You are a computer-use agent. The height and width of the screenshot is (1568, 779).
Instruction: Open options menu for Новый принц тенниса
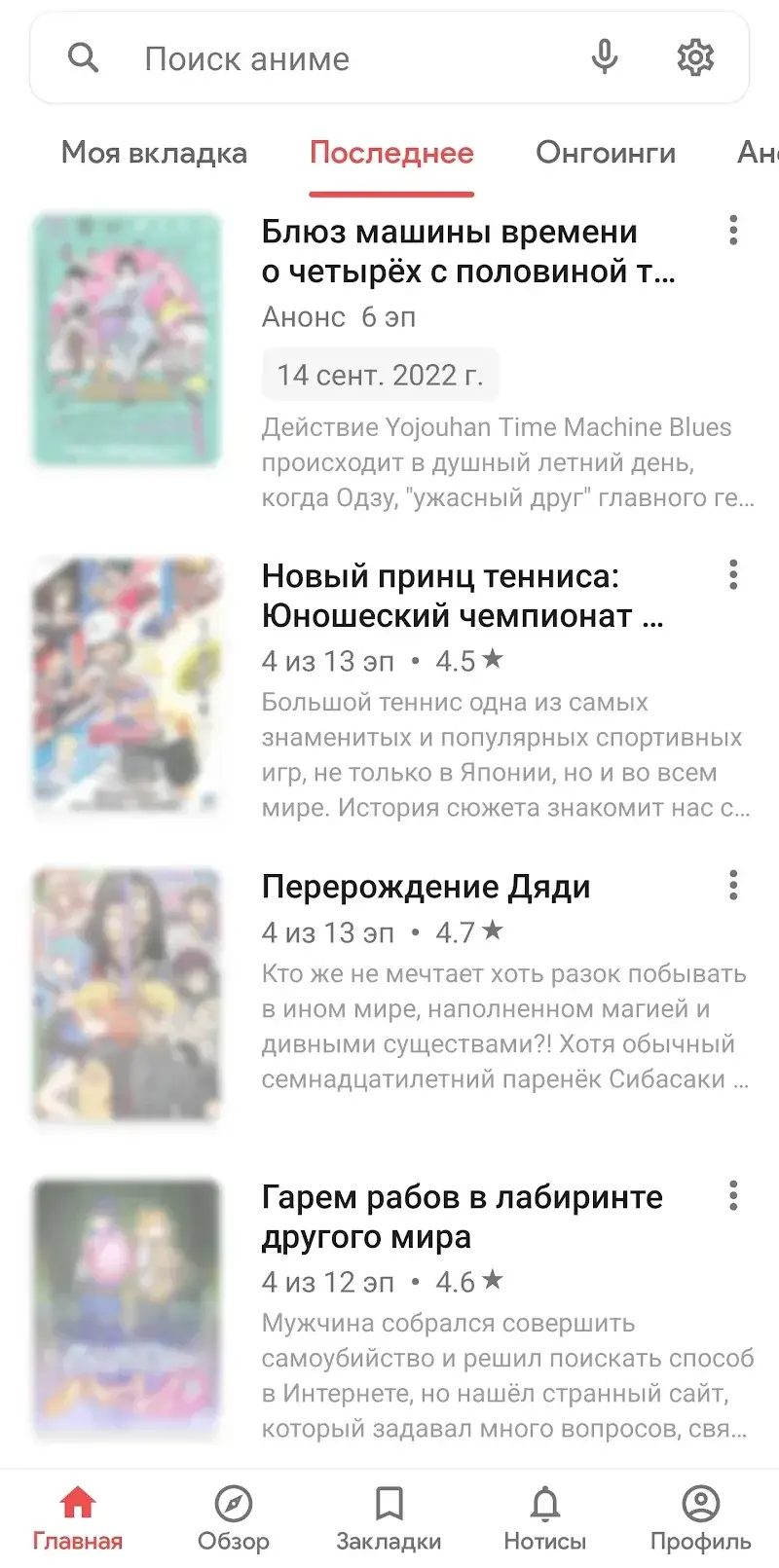(x=731, y=576)
